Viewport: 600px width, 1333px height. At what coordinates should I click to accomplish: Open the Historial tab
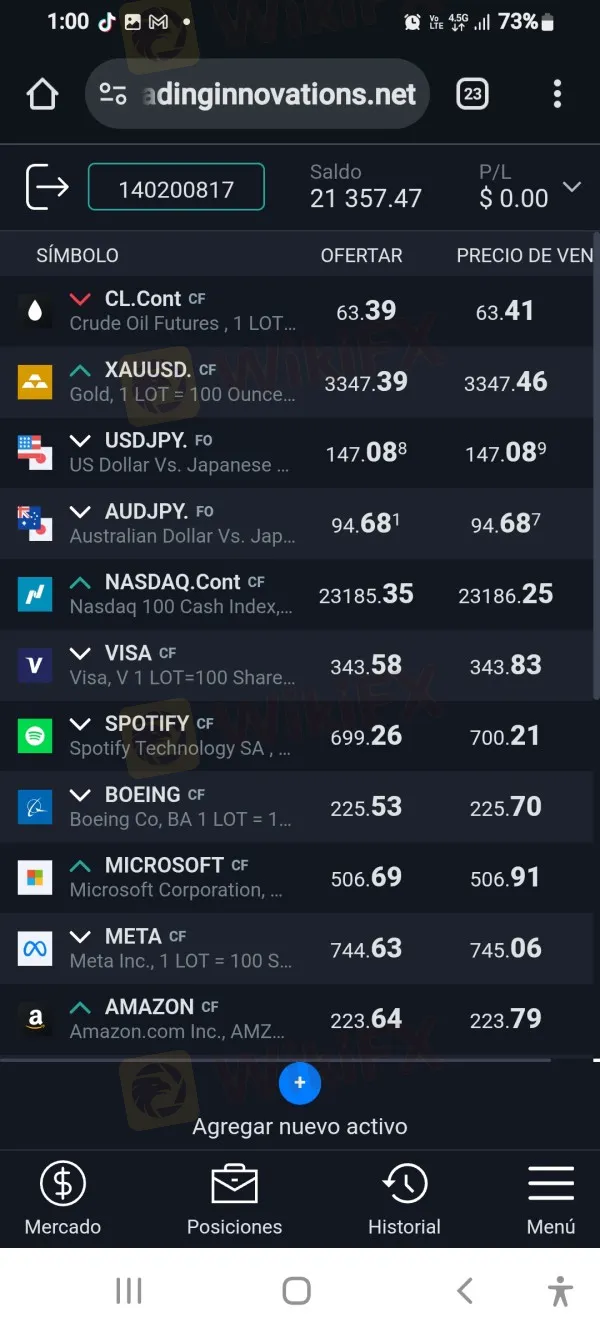point(404,1200)
